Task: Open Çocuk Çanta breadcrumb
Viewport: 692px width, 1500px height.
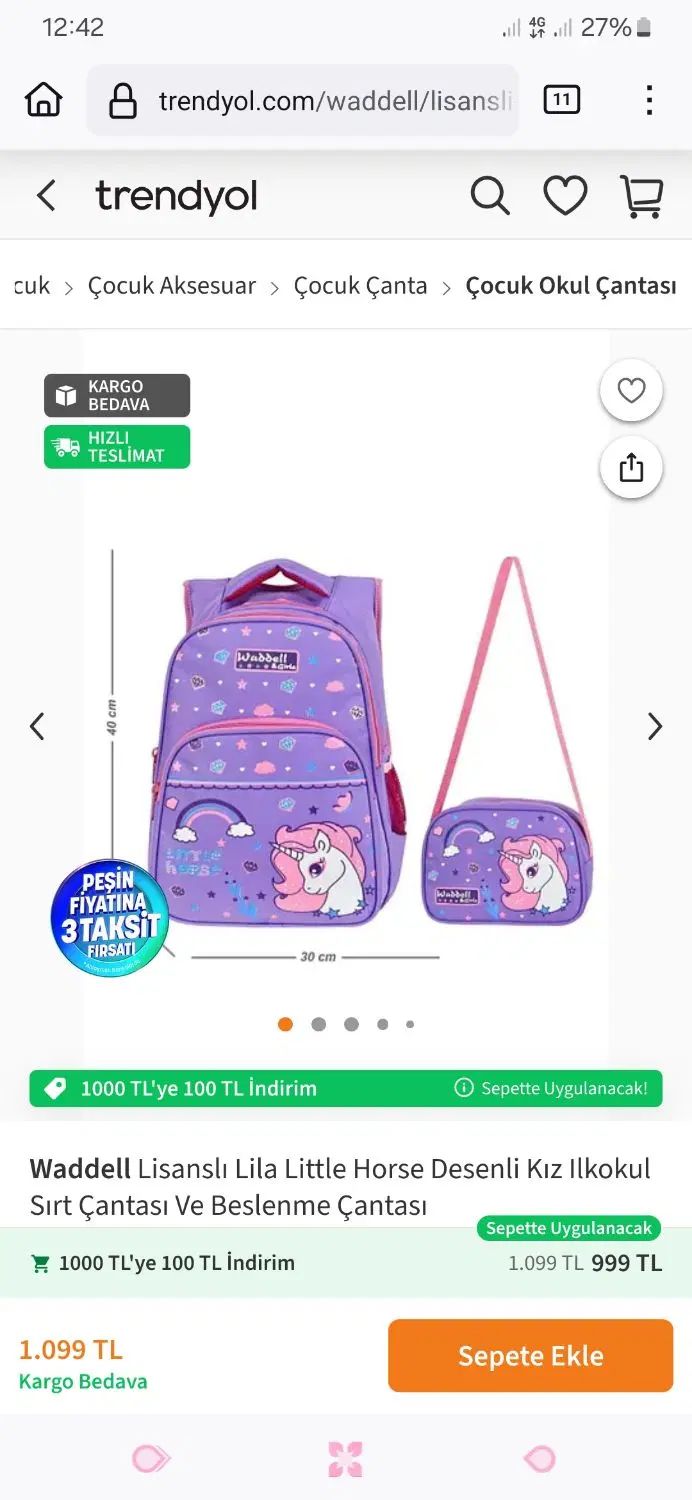Action: [360, 286]
